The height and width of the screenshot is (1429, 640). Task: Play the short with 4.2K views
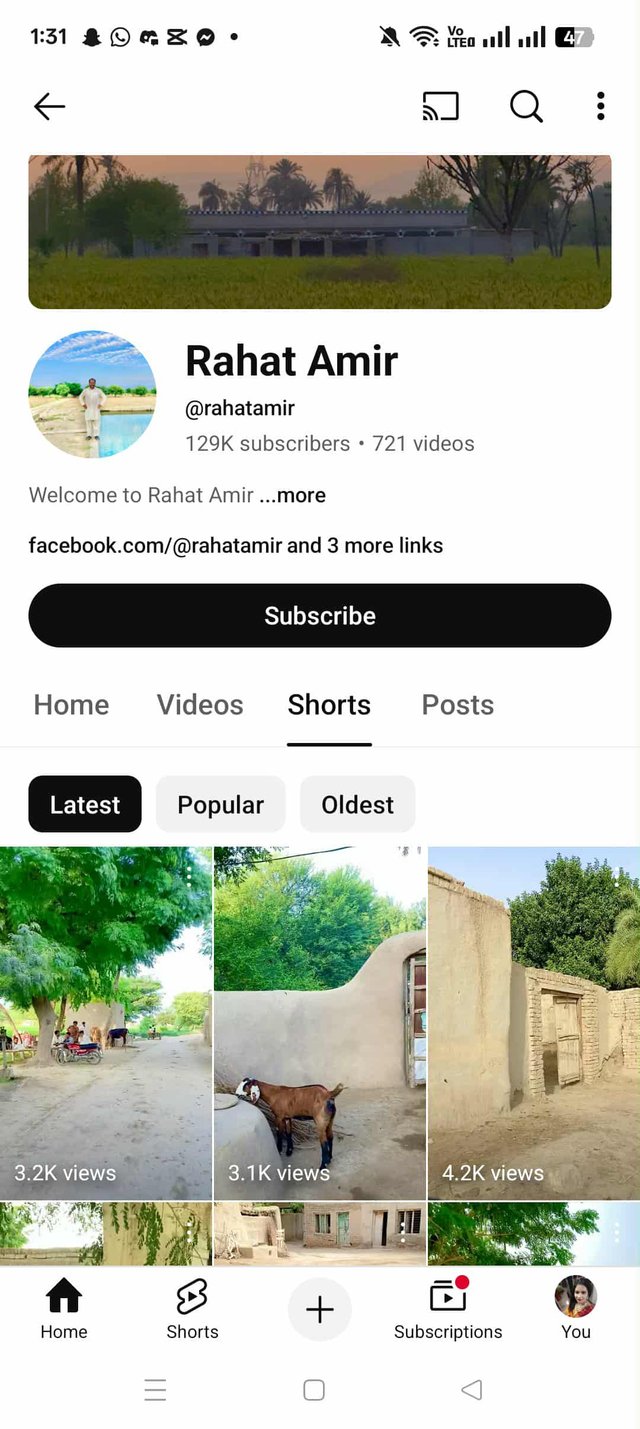click(534, 1022)
